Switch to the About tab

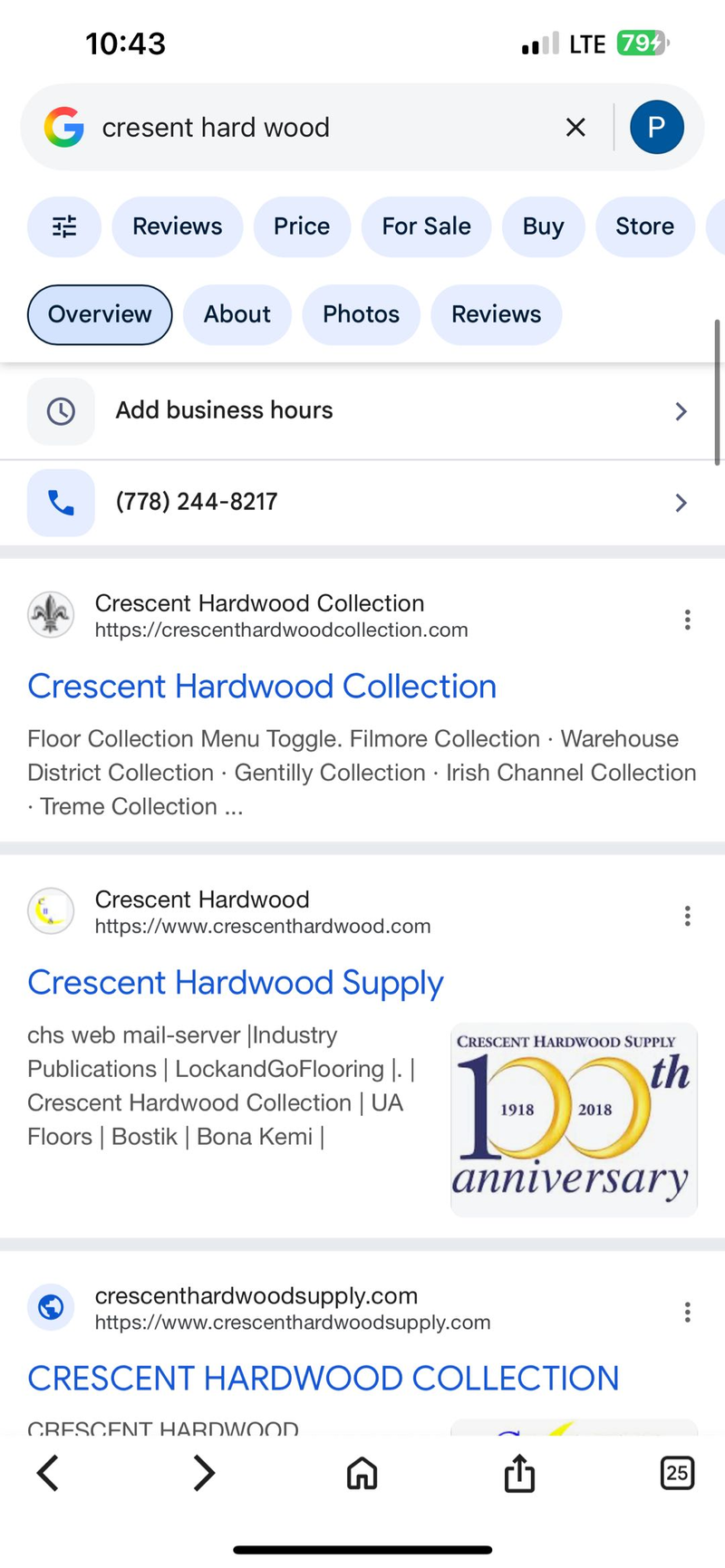pos(237,314)
